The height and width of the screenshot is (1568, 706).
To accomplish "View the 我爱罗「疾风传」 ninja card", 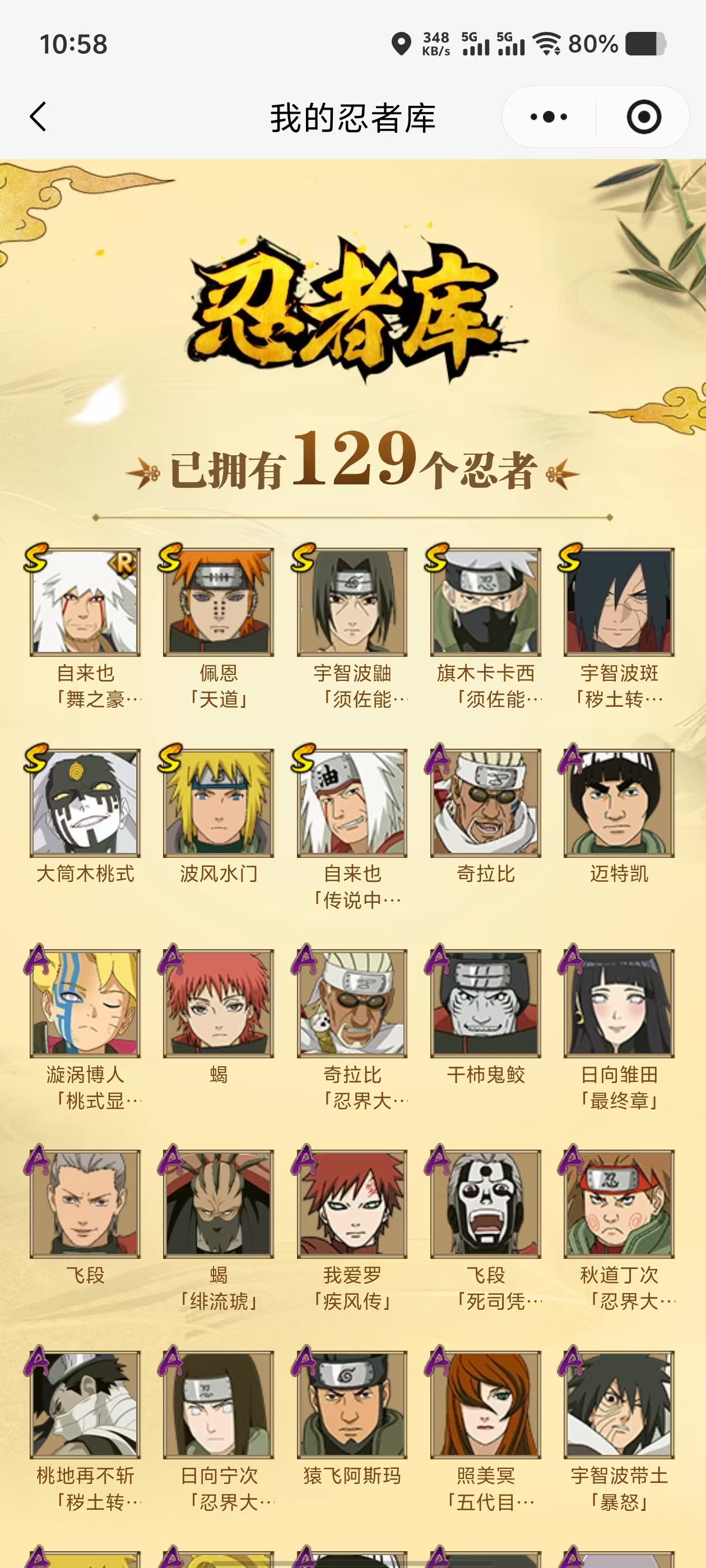I will 352,1204.
